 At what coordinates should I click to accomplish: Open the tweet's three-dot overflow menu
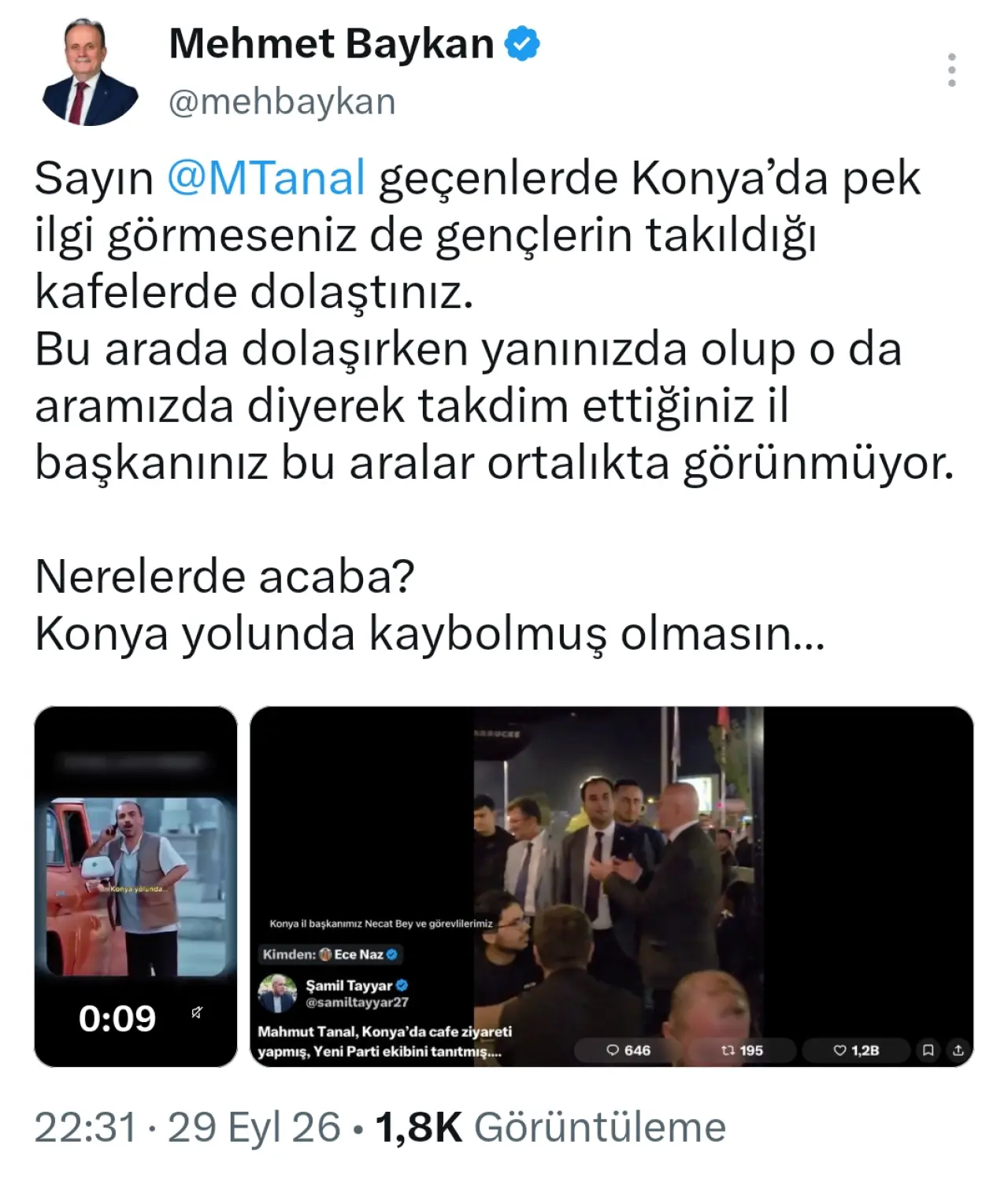coord(951,70)
